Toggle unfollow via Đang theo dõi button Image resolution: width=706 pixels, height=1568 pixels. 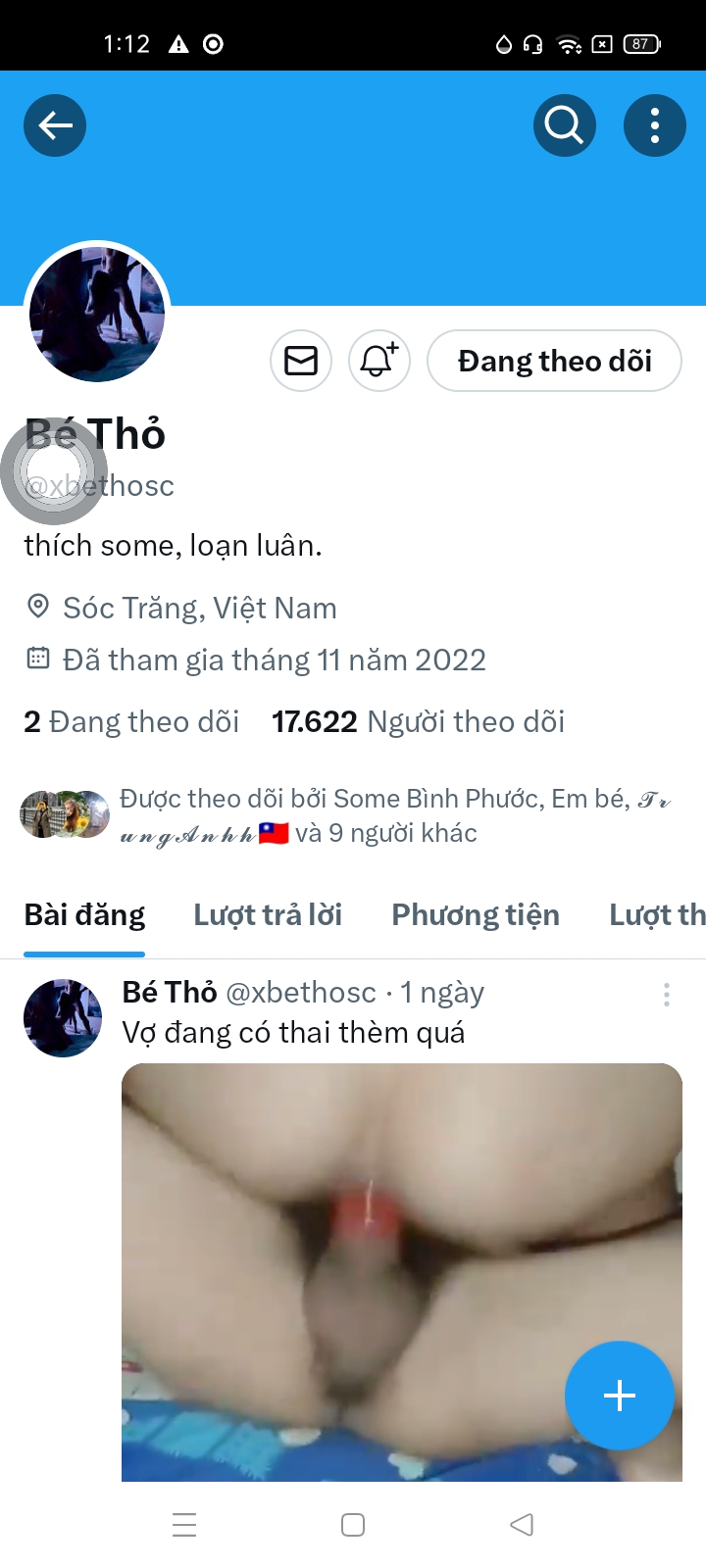point(554,361)
